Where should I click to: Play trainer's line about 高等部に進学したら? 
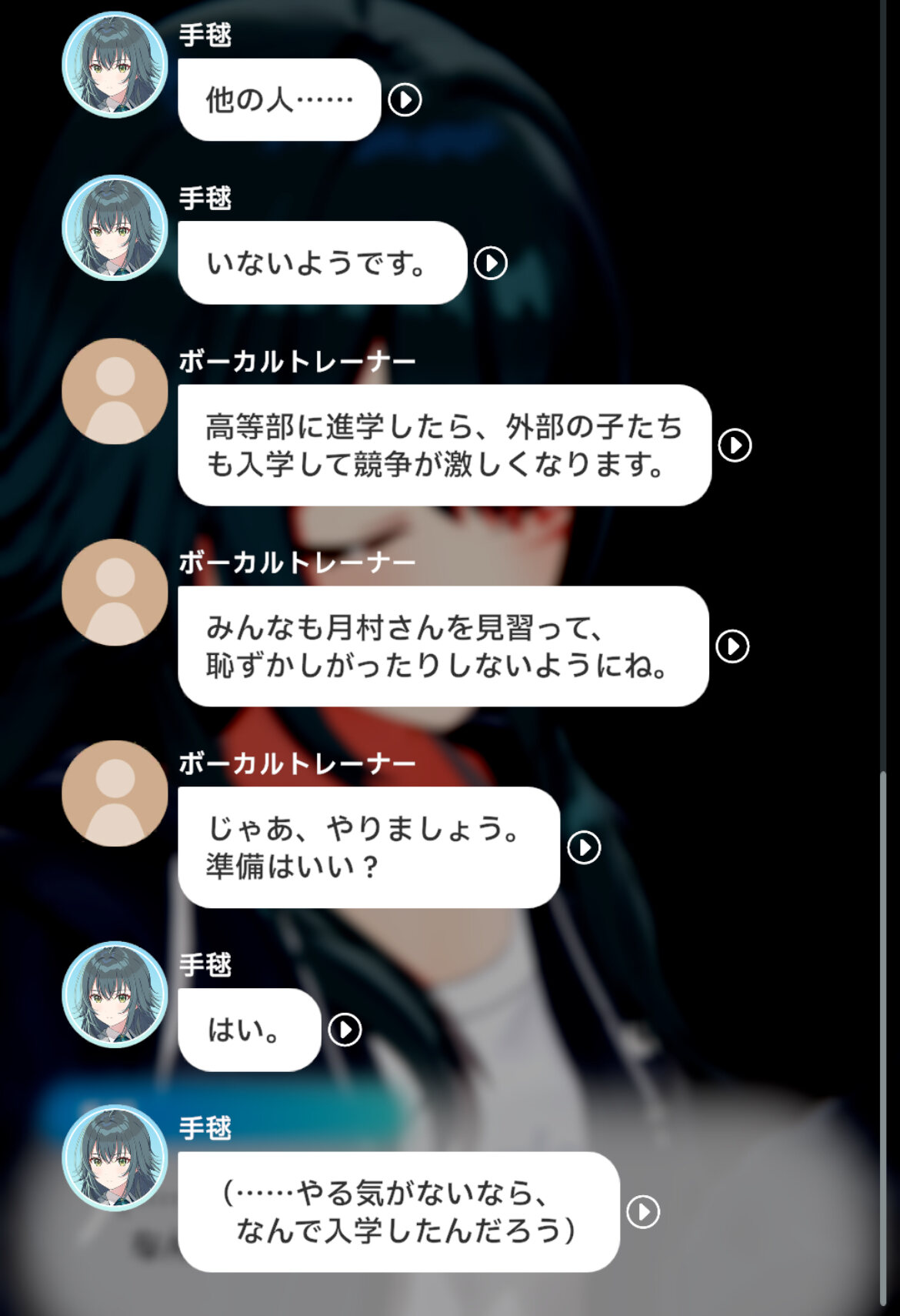[735, 445]
